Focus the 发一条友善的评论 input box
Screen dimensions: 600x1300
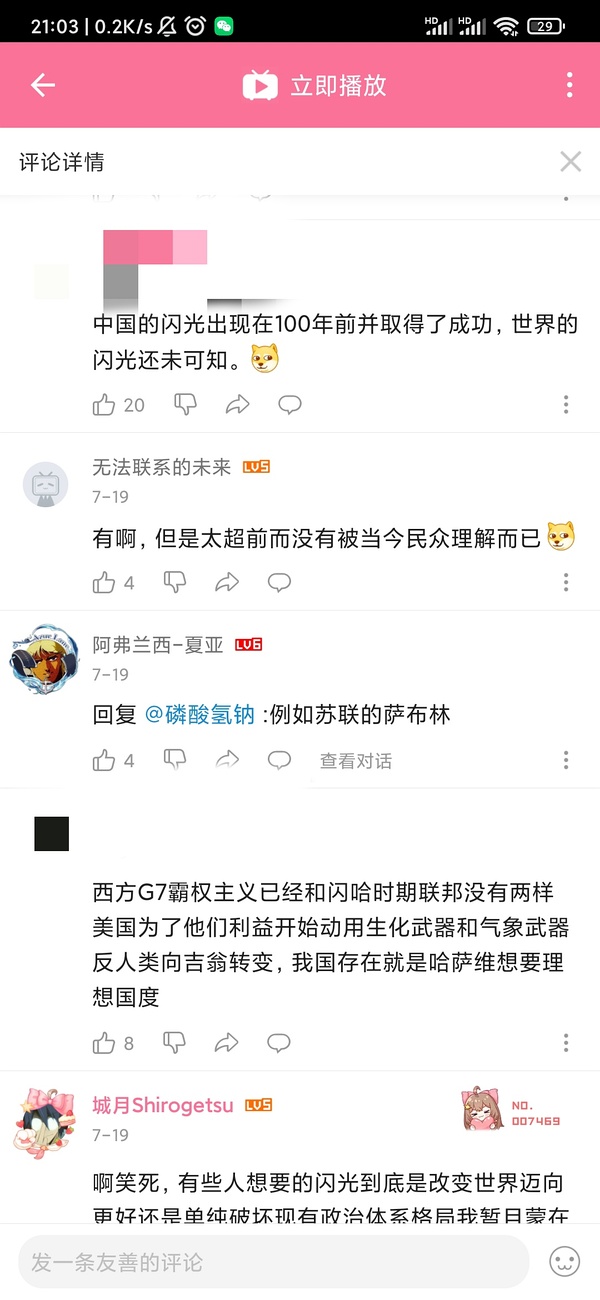click(273, 1262)
